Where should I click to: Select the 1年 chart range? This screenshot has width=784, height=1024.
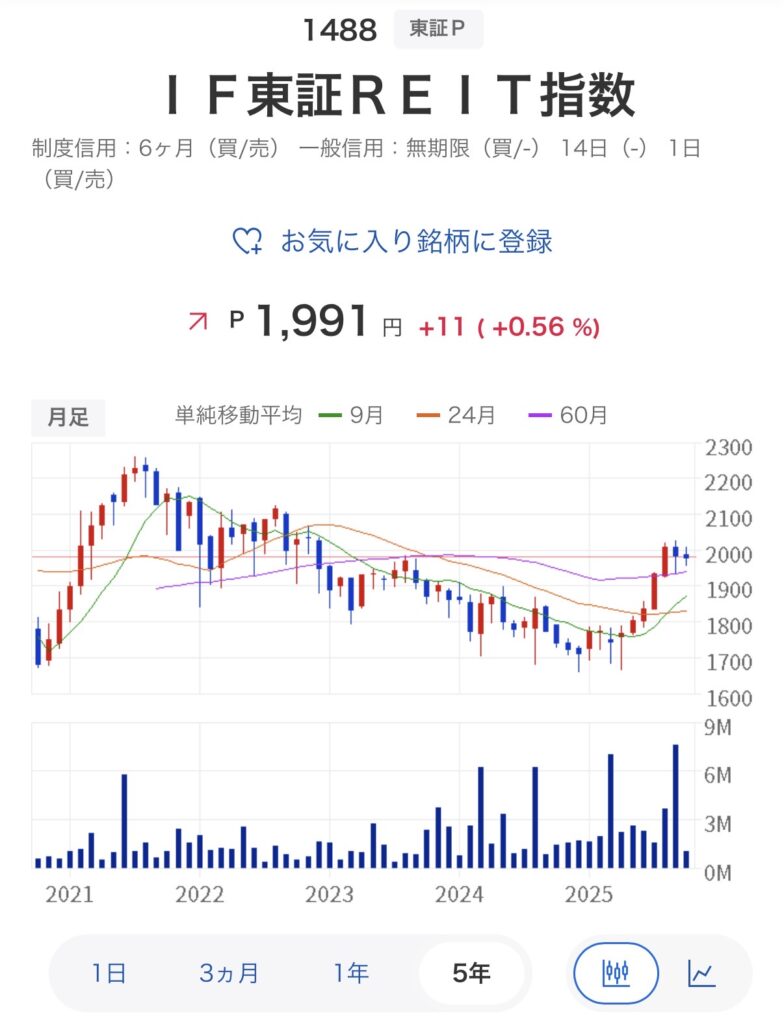[351, 972]
